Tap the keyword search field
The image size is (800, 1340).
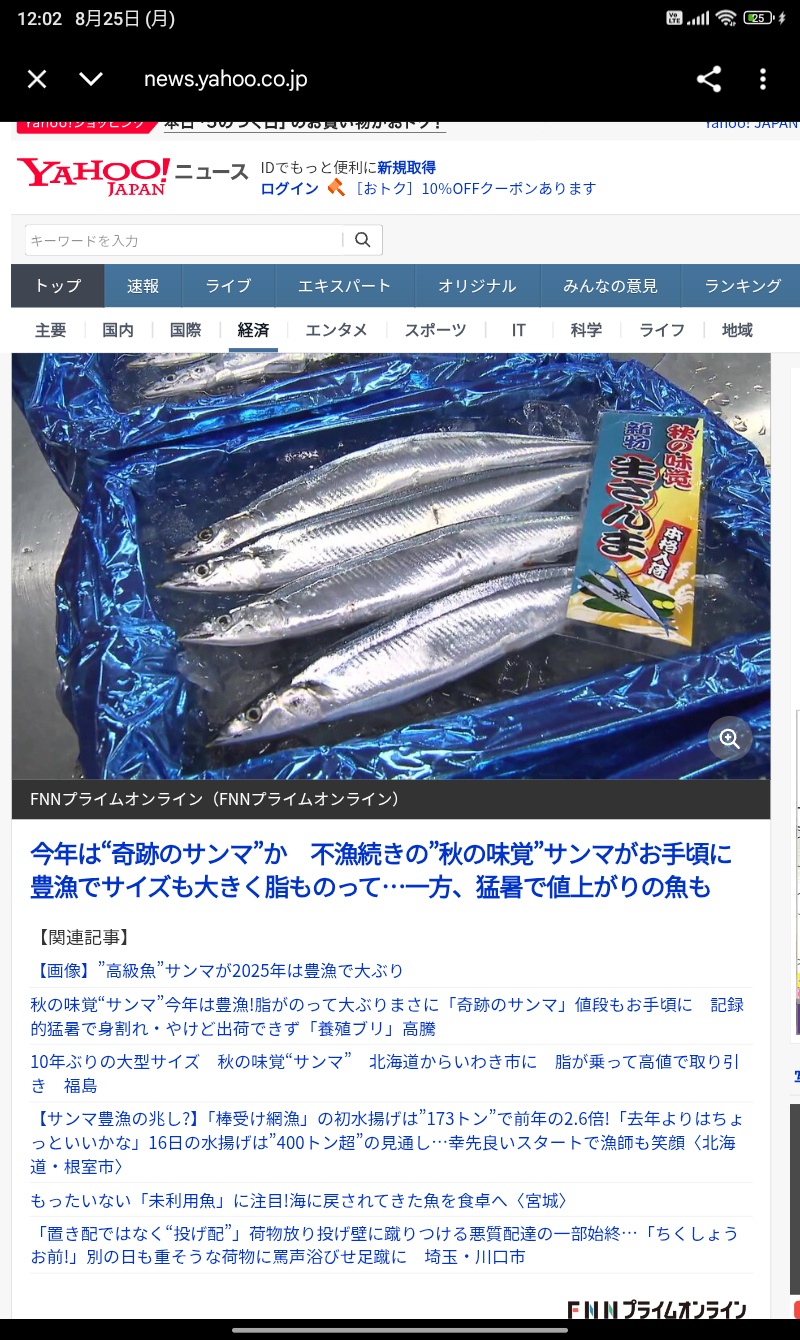coord(185,240)
